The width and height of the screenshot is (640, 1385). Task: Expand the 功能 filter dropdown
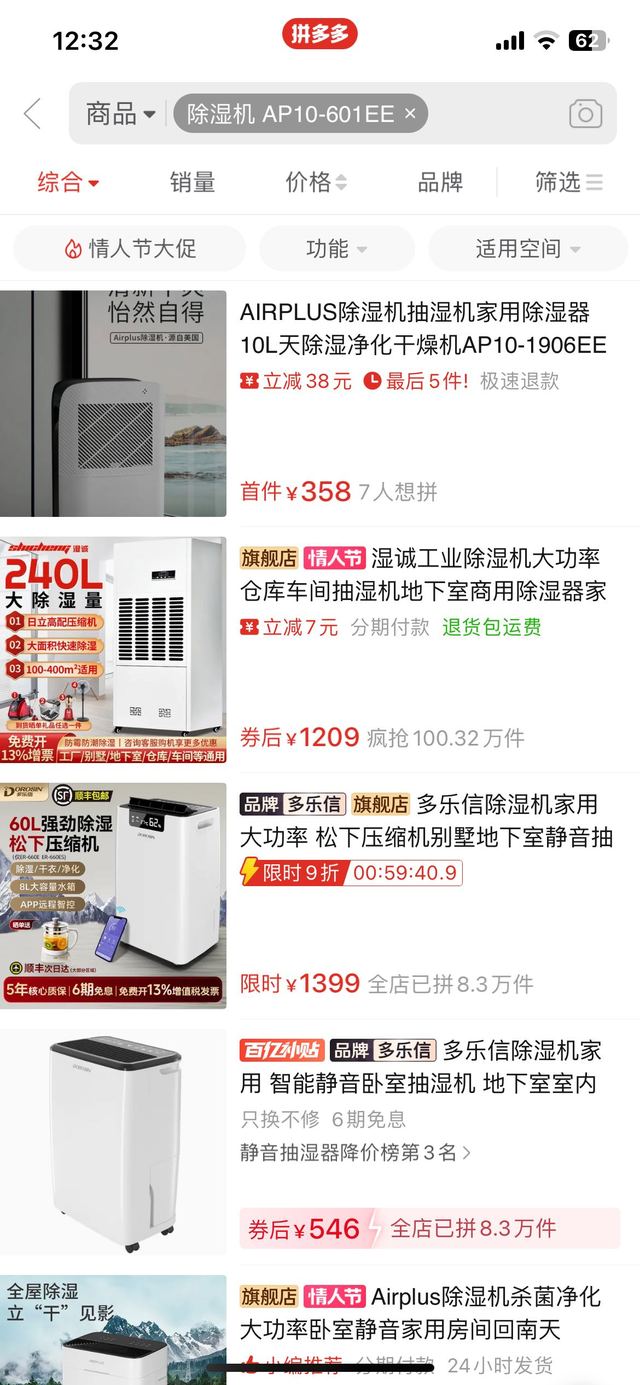tap(337, 248)
